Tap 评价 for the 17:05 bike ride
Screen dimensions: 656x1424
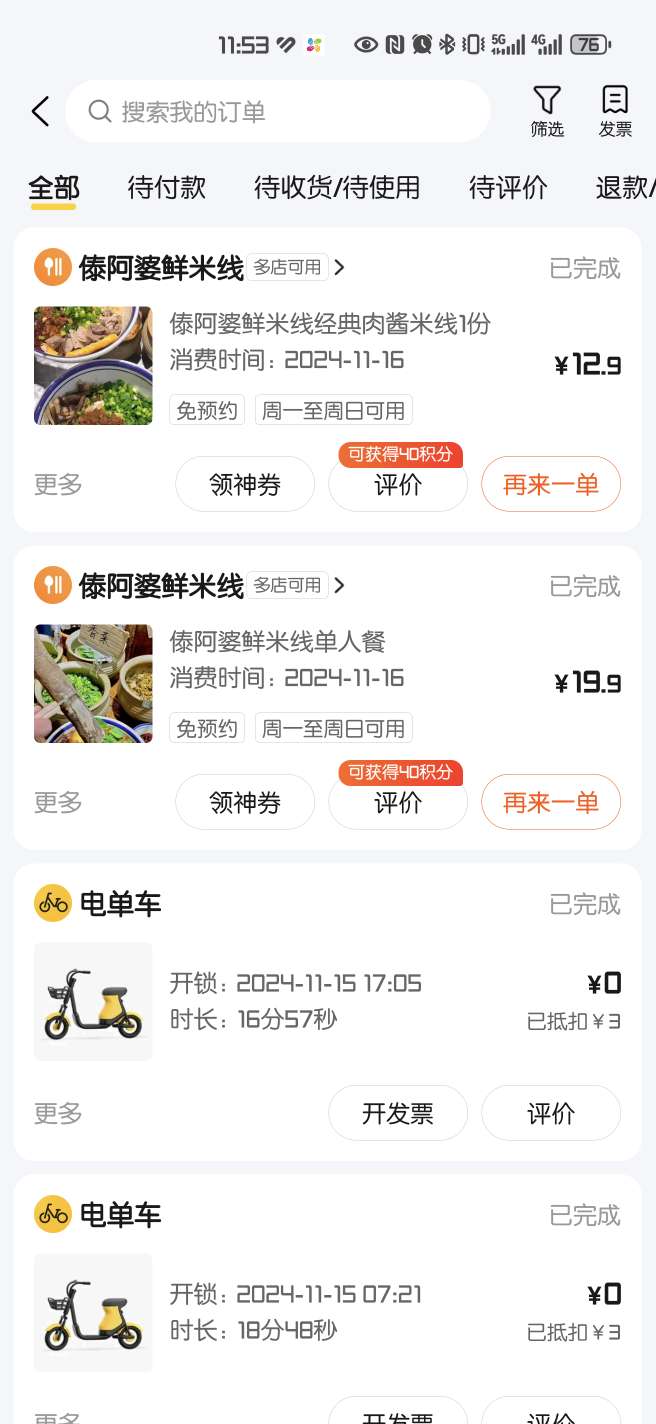551,1113
